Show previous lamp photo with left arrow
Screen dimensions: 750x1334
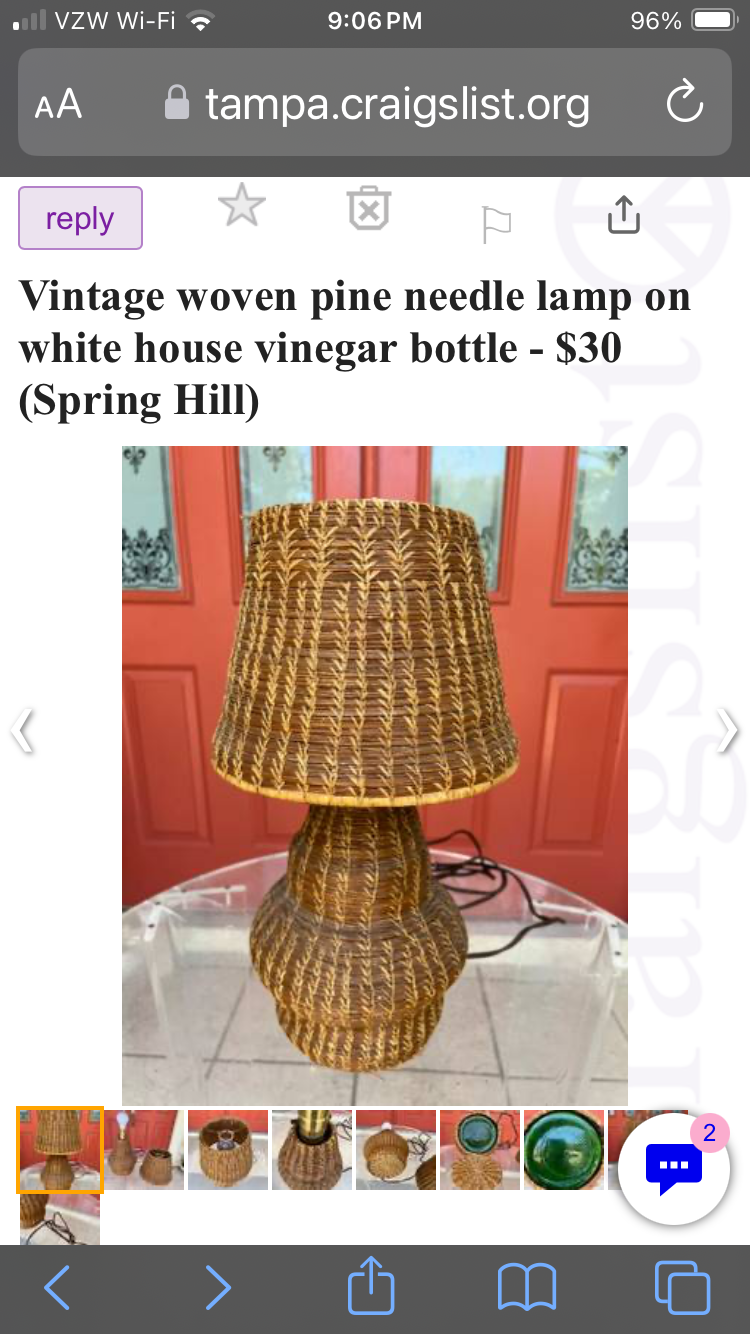click(22, 731)
